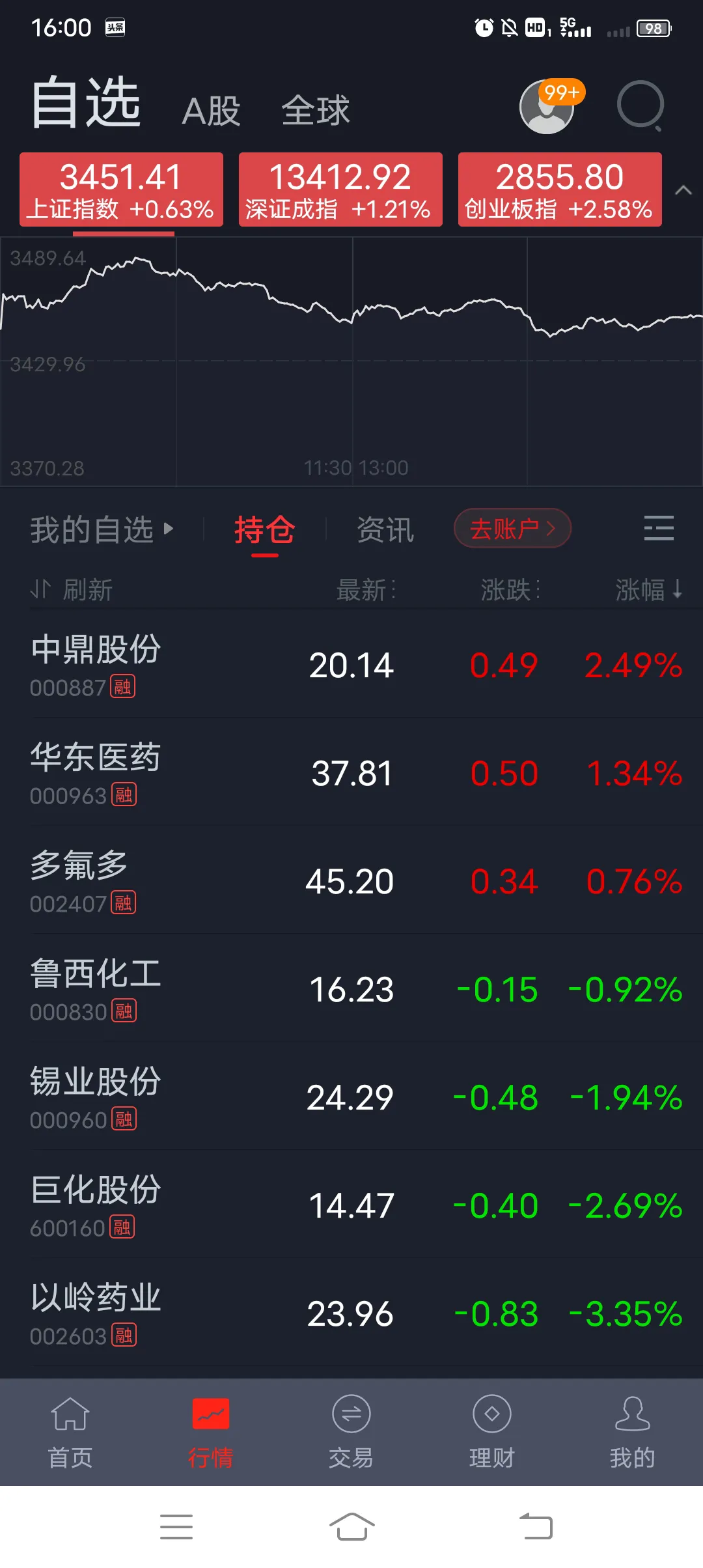703x1568 pixels.
Task: Open the profile avatar with 99+ badge
Action: click(547, 107)
